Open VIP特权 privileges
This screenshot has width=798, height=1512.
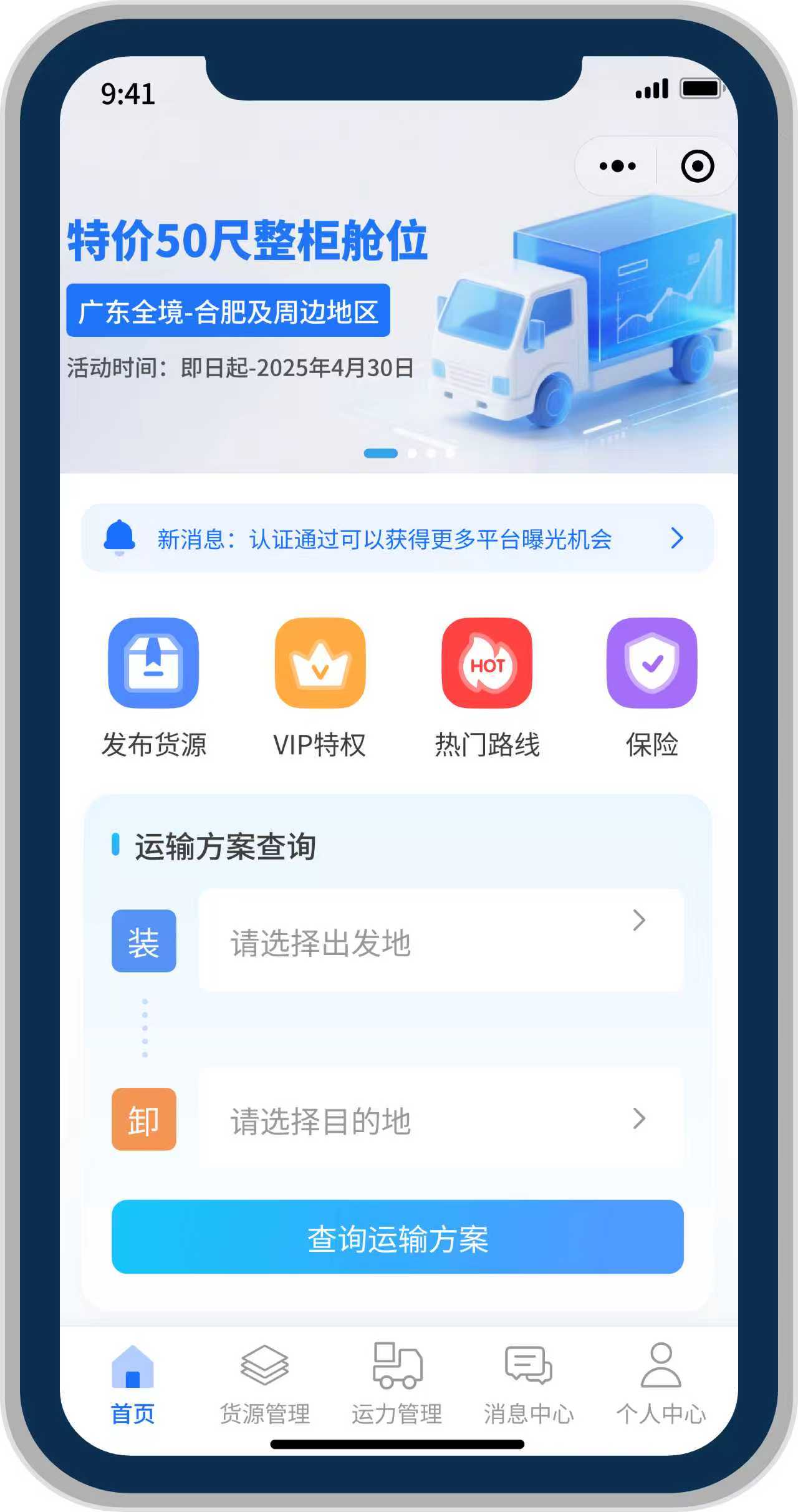320,686
